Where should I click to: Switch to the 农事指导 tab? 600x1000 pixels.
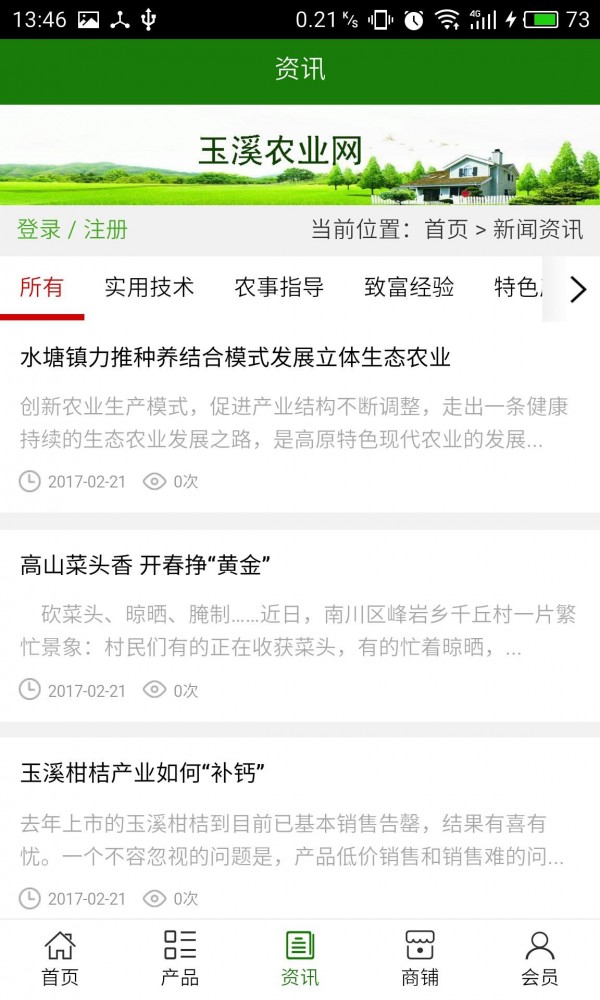pos(279,288)
